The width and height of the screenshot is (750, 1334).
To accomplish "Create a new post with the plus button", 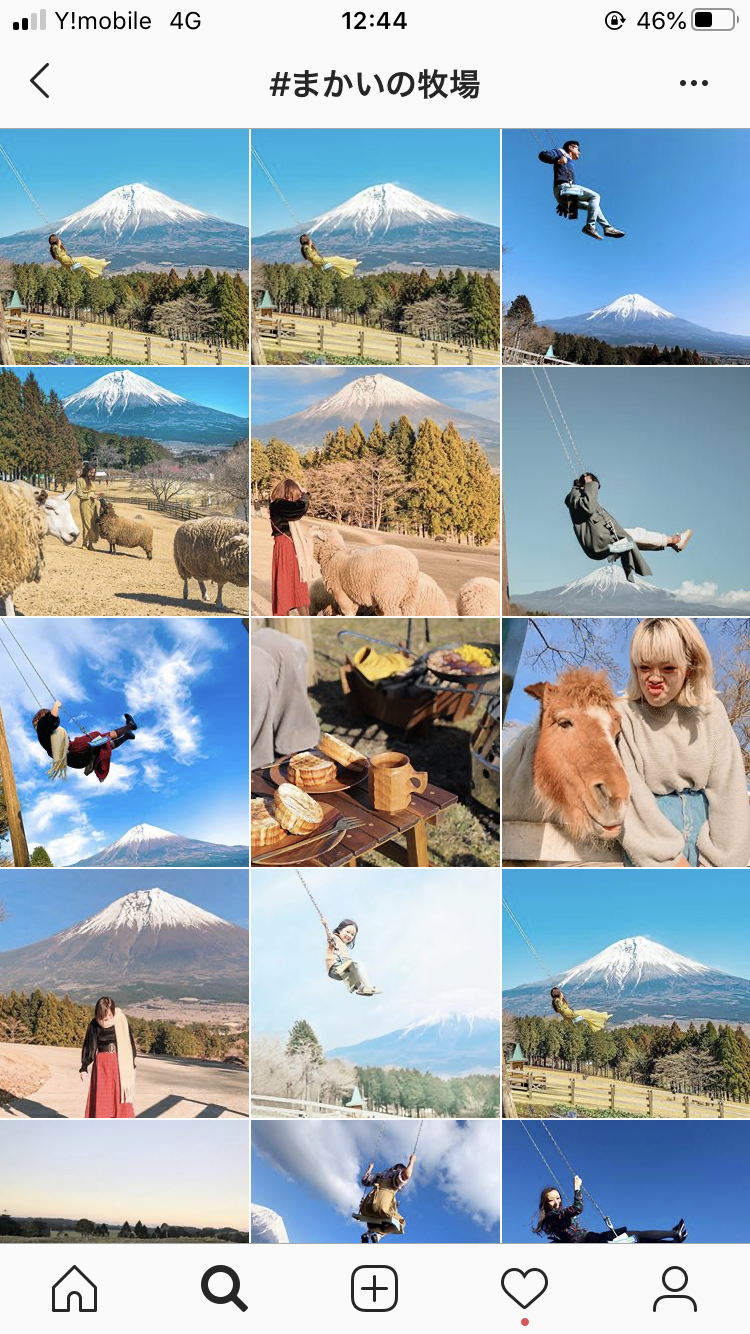I will (x=375, y=1290).
